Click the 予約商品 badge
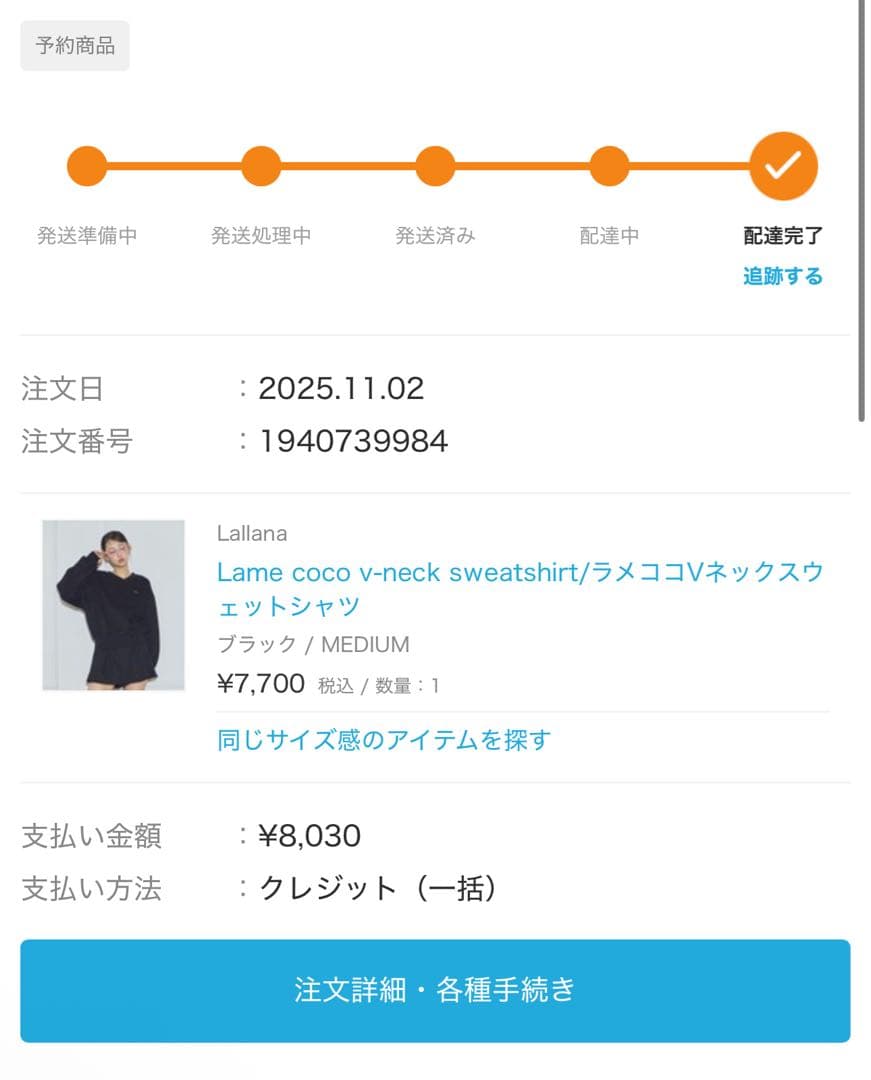 point(74,45)
